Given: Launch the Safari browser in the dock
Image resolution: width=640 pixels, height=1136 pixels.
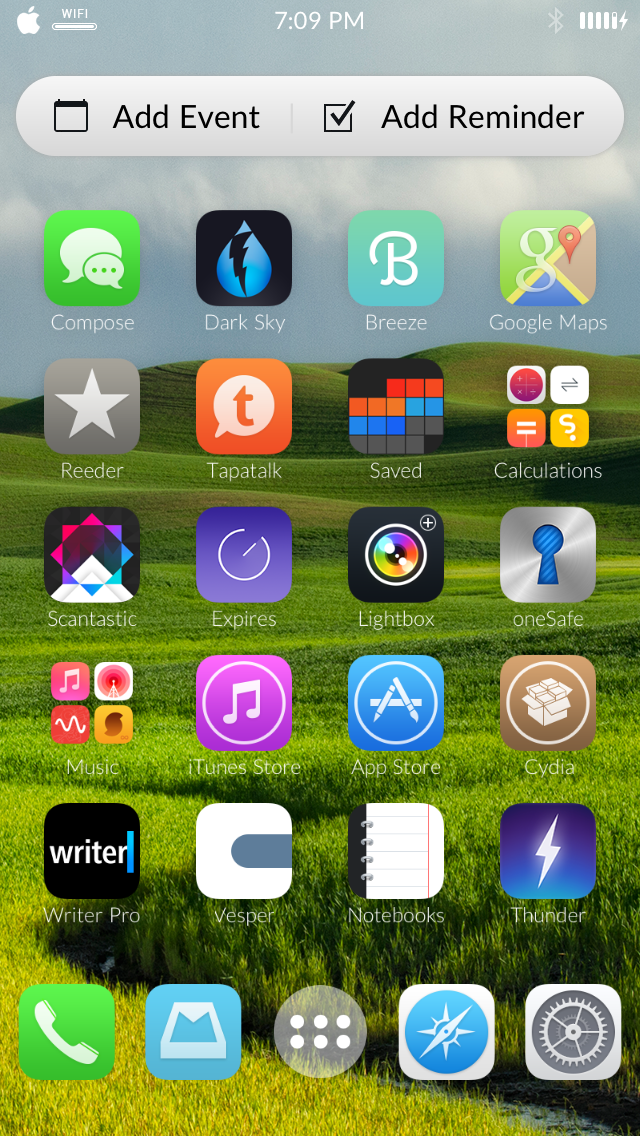Looking at the screenshot, I should pos(447,1031).
